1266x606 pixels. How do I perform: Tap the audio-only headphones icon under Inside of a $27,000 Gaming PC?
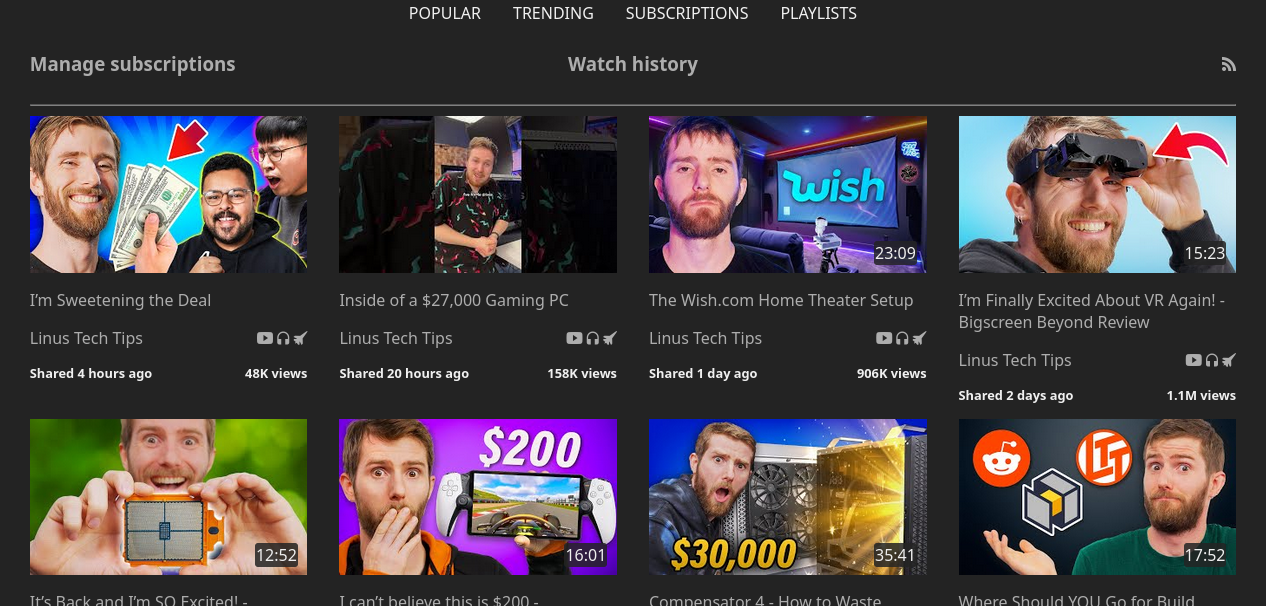coord(592,338)
